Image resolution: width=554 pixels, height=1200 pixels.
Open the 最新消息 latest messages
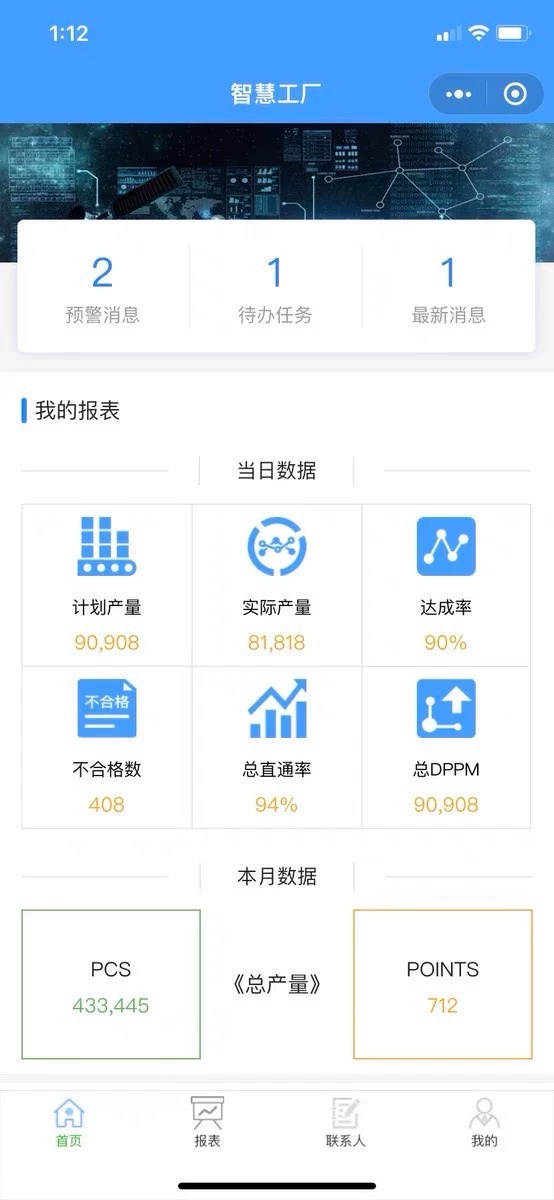pyautogui.click(x=449, y=289)
